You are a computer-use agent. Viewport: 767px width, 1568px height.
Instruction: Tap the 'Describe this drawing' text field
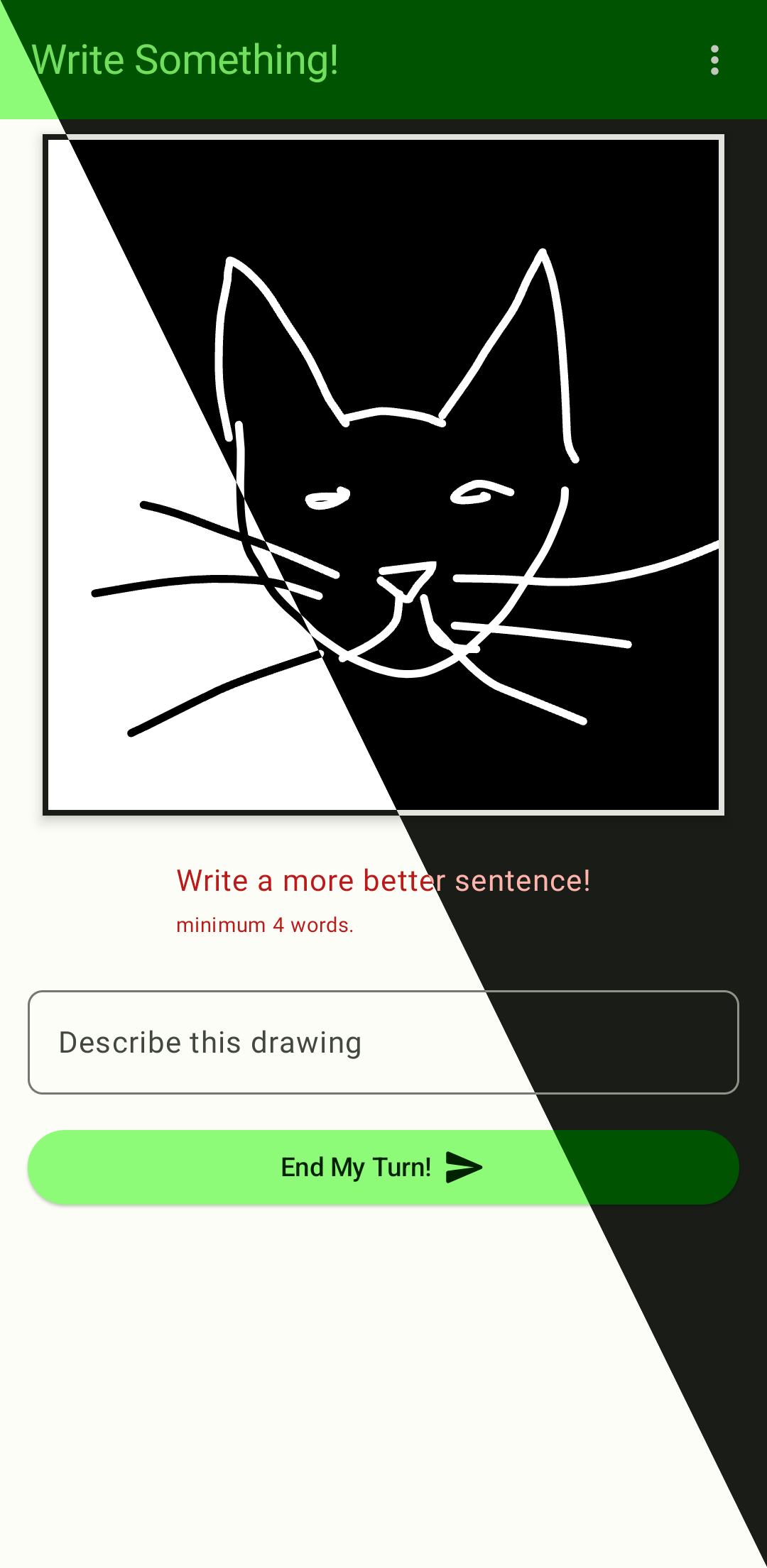click(383, 1042)
